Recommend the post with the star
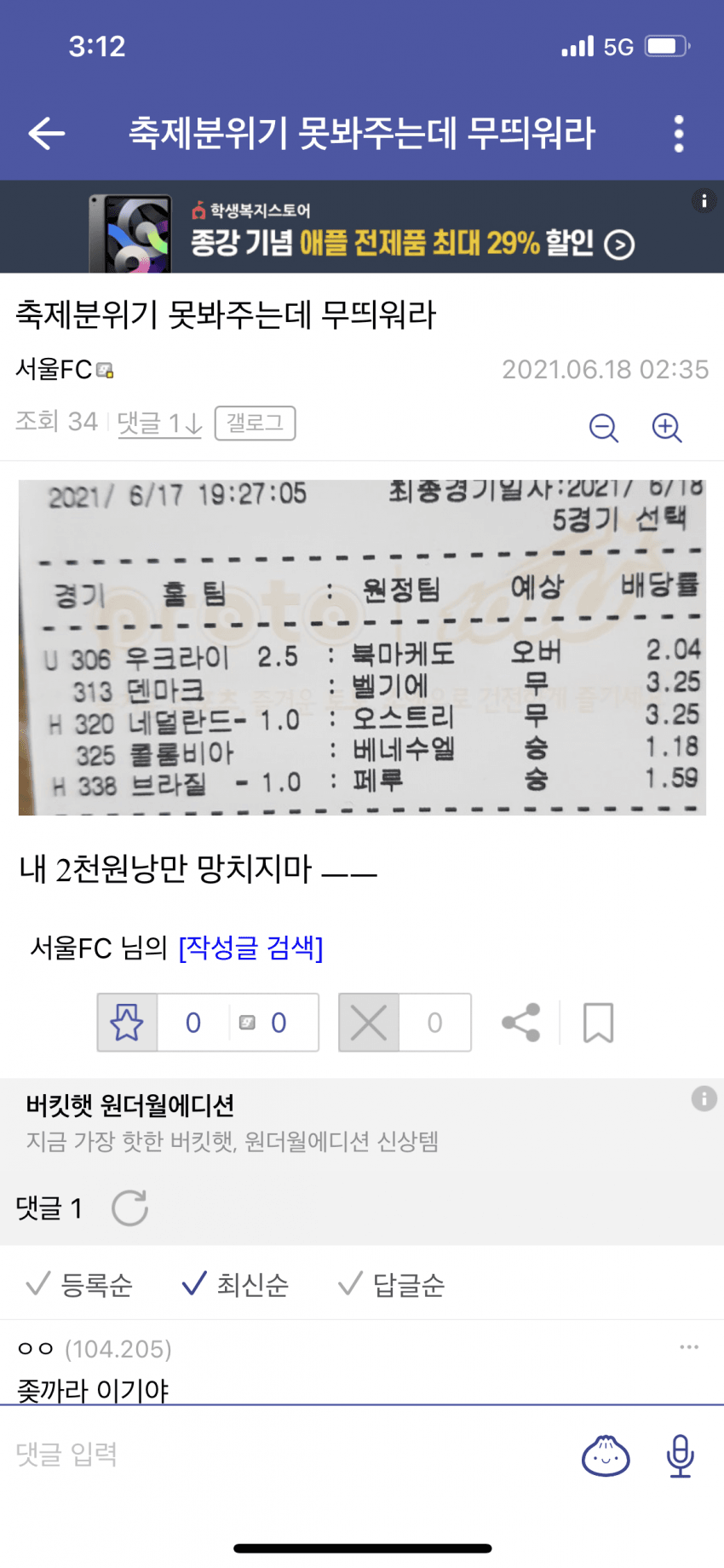 127,1023
